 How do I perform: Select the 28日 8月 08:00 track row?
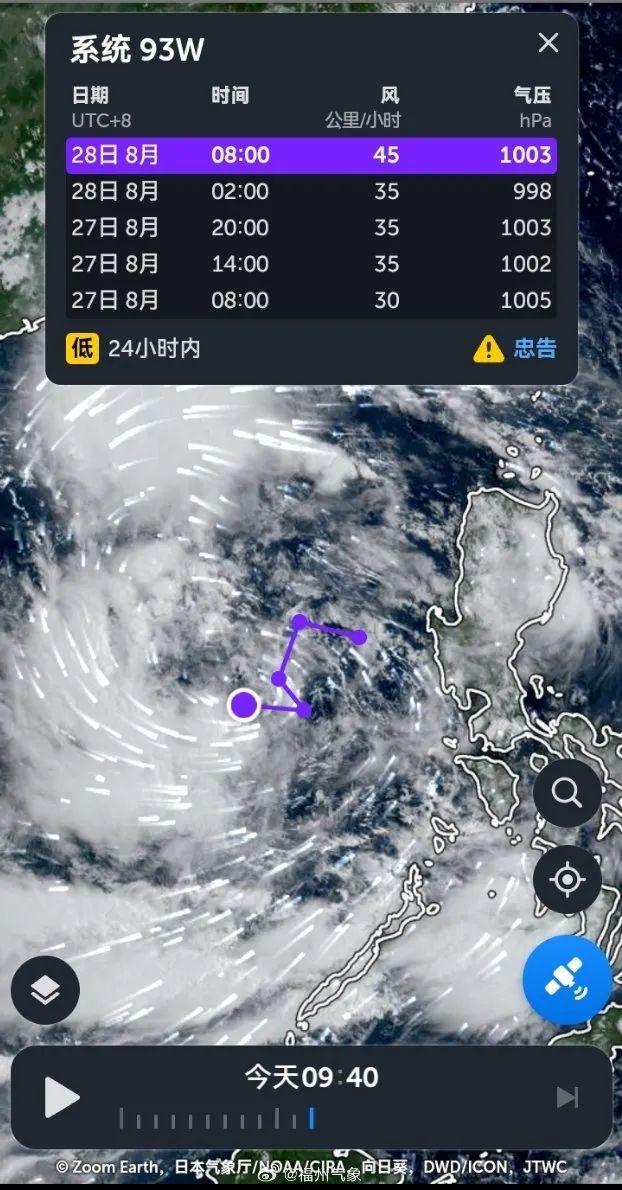point(311,155)
